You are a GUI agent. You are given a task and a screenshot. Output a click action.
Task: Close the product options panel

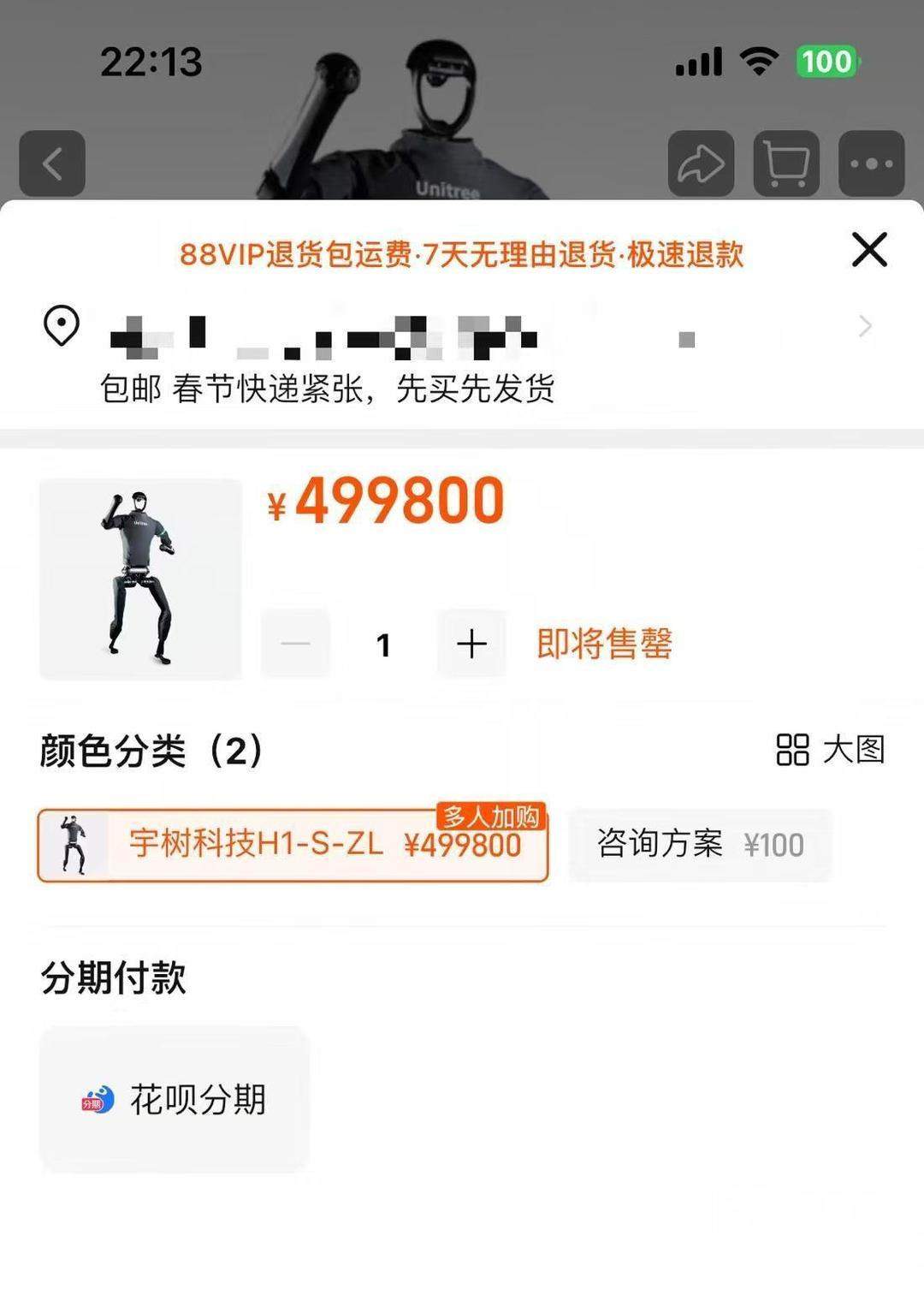point(869,250)
